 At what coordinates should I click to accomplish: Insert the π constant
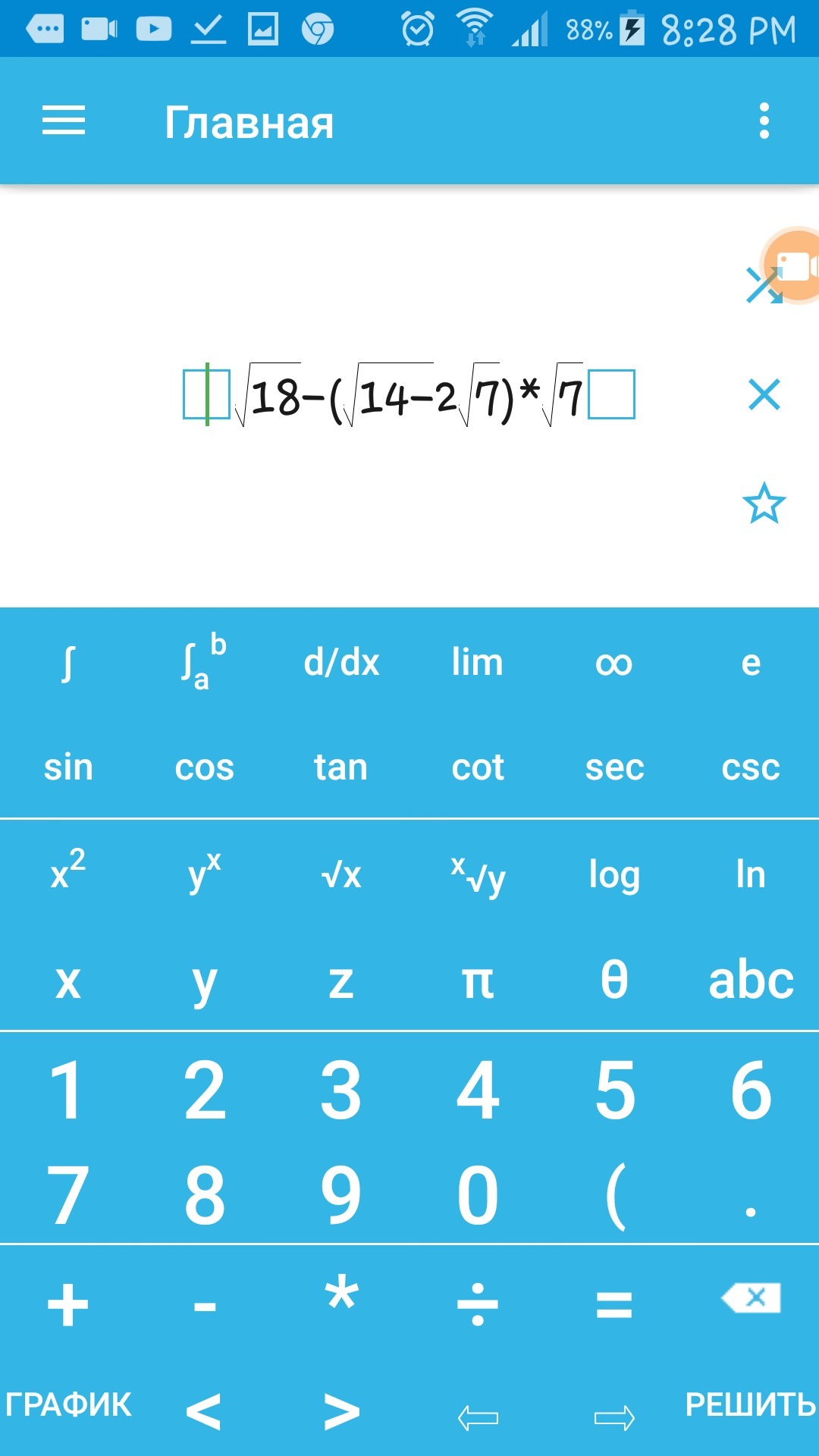(478, 981)
